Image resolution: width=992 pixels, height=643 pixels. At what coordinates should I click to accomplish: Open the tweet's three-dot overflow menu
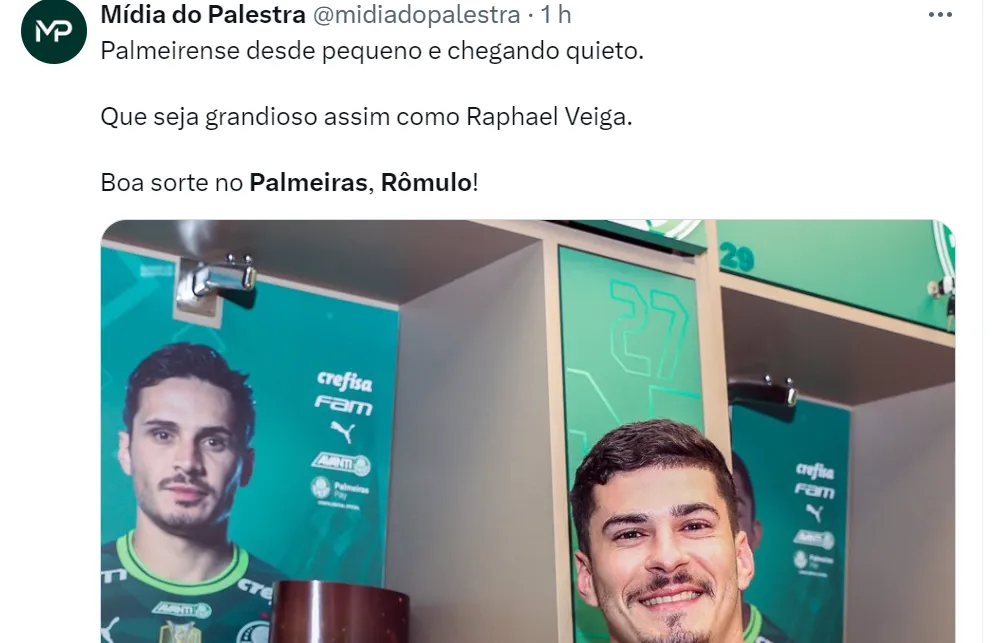tap(940, 14)
